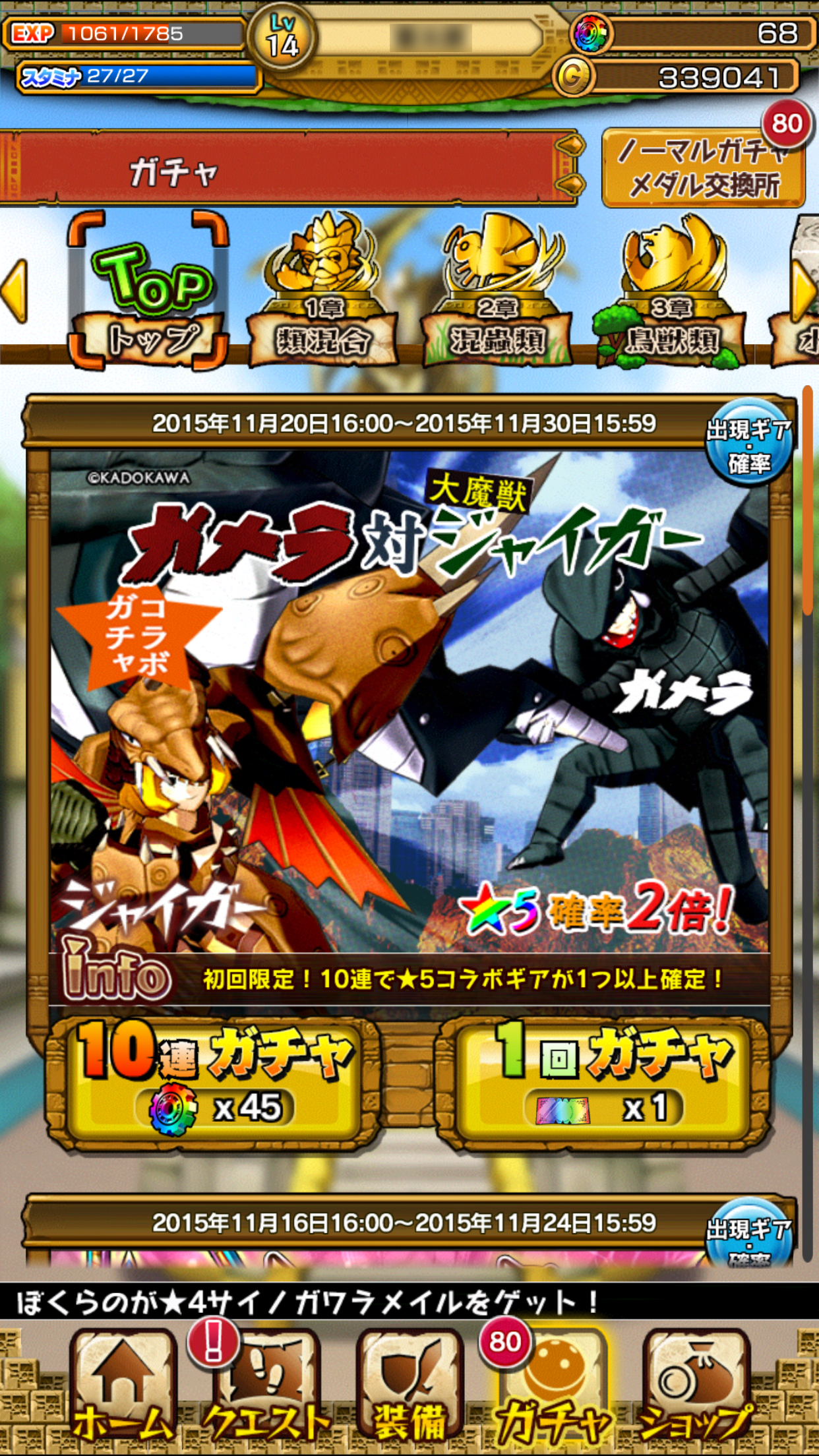
Task: Switch to the 2章 混蟲類 tab
Action: (x=497, y=290)
